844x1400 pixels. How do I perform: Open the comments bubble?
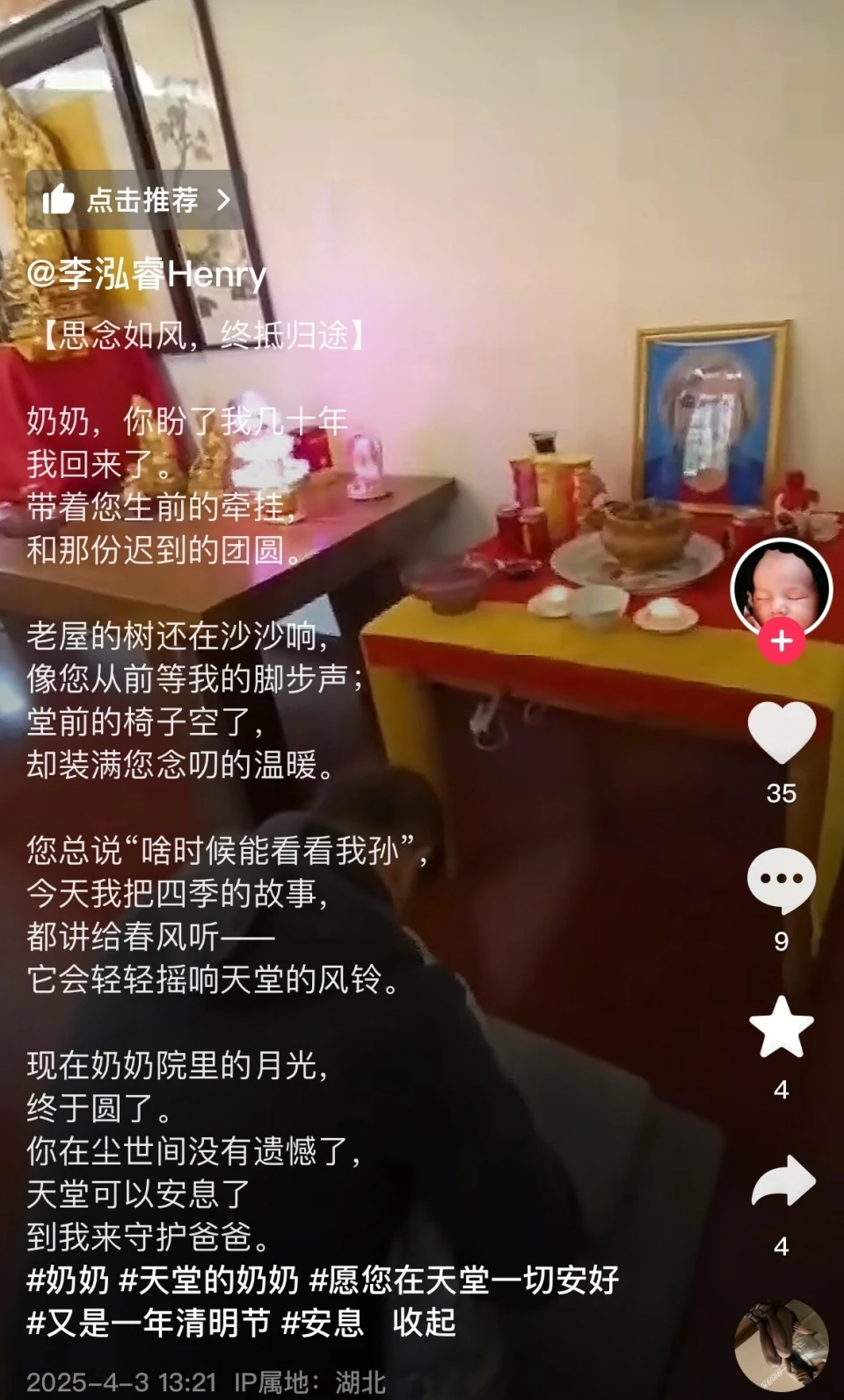click(x=781, y=880)
